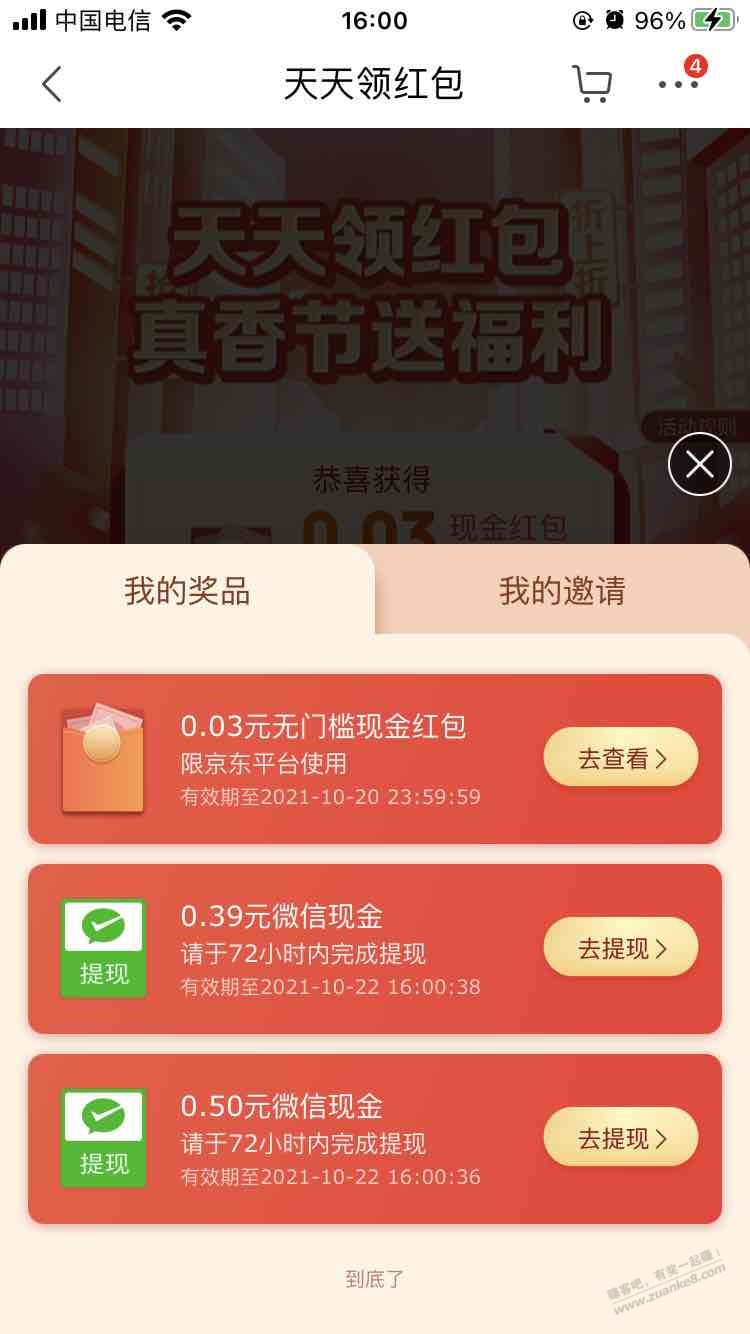Go back using the header arrow
Viewport: 750px width, 1334px height.
coord(52,84)
